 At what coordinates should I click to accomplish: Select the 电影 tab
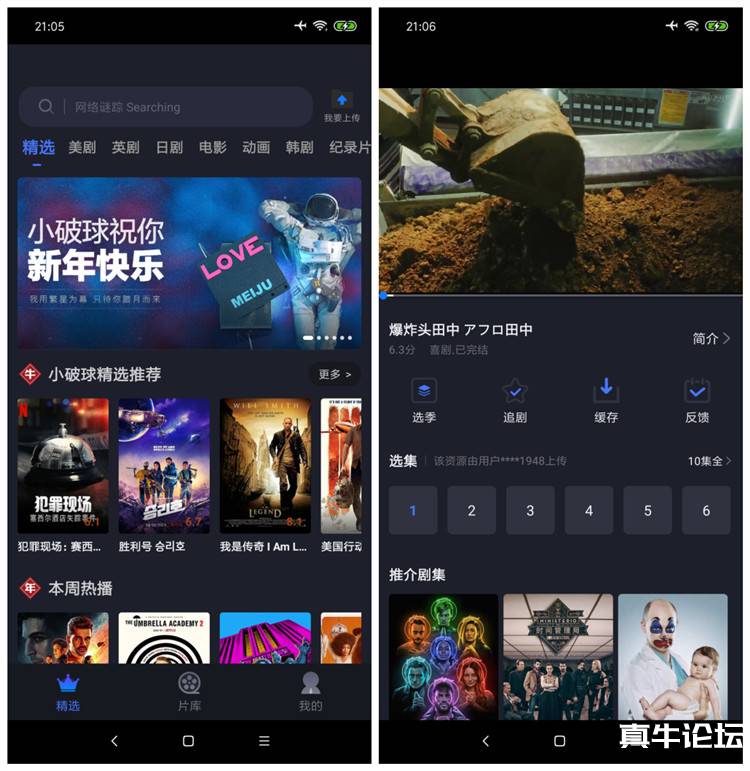(x=212, y=147)
